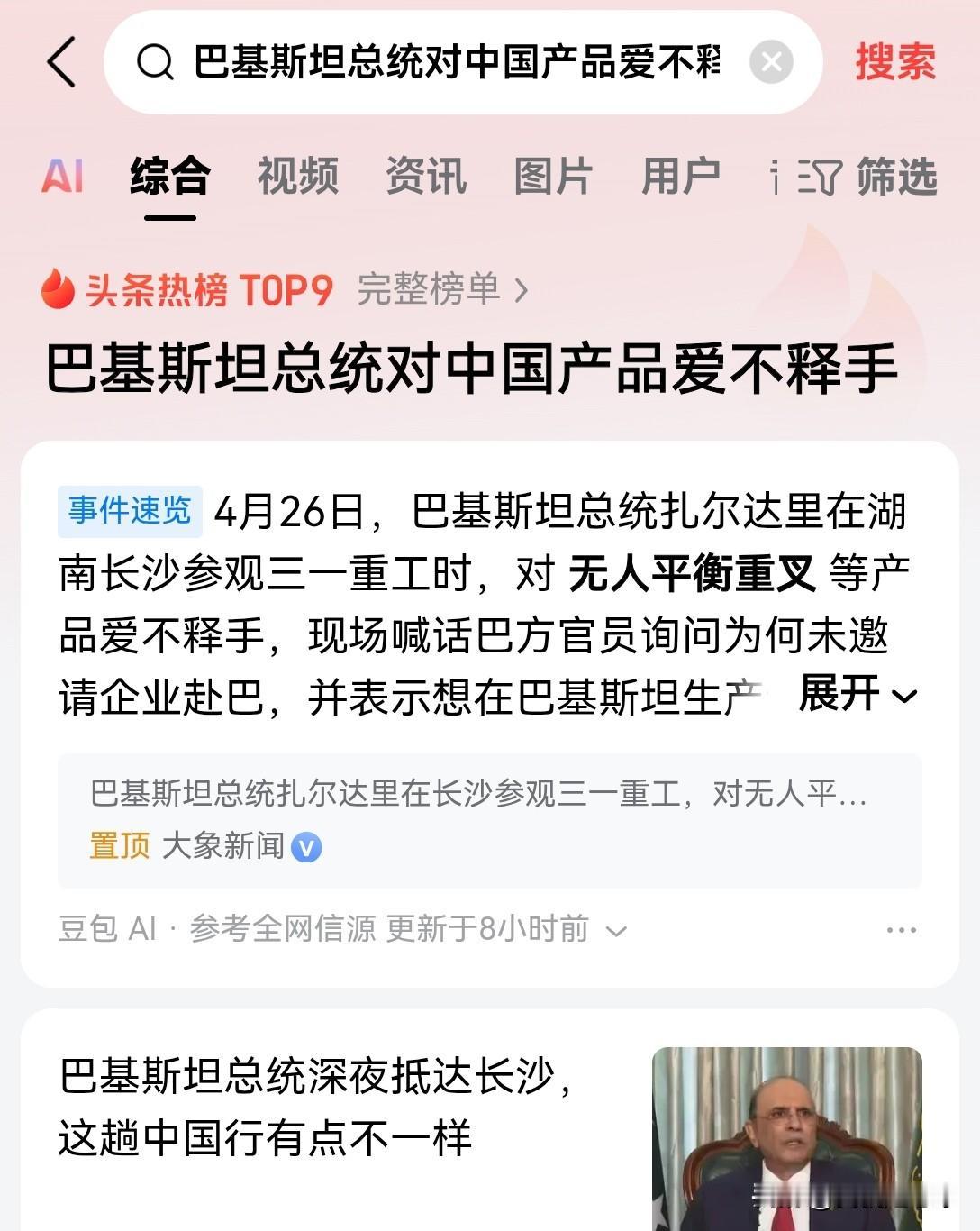Open the dropdown next to 更新于8小时前
Viewport: 980px width, 1231px height.
[618, 929]
